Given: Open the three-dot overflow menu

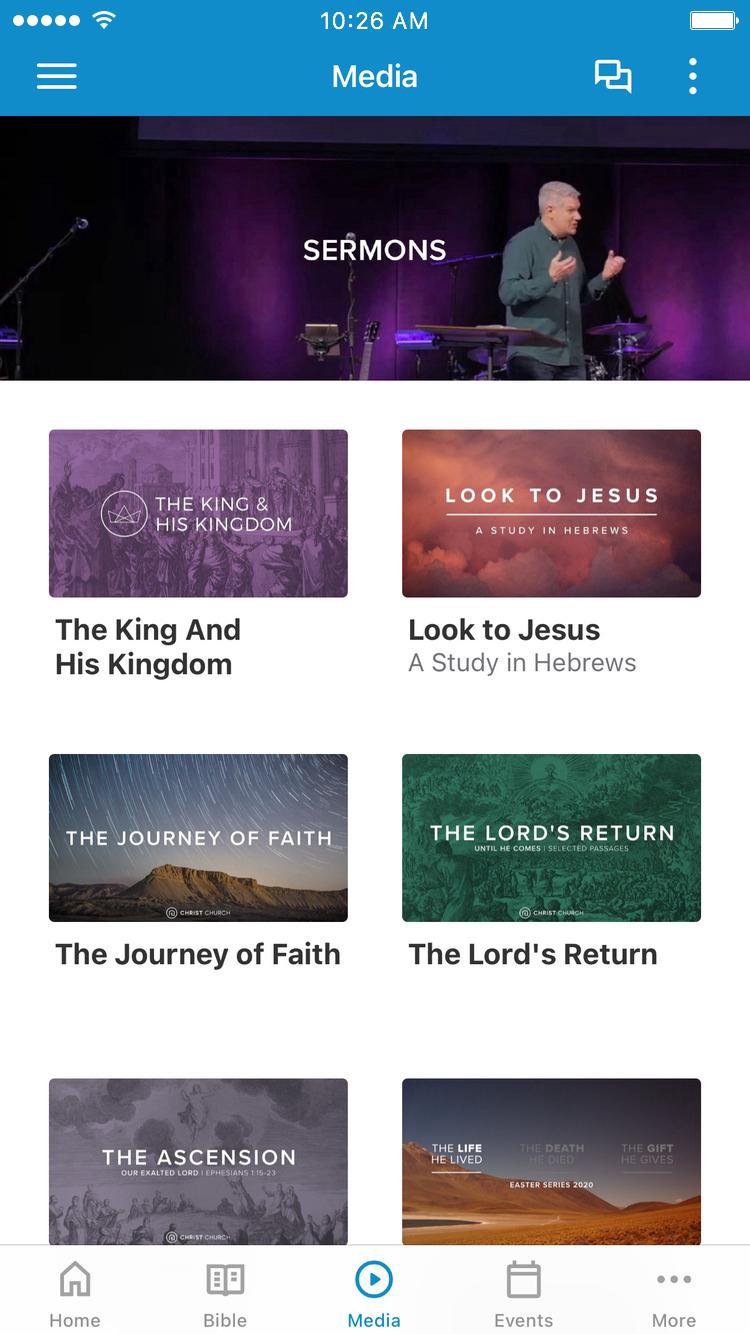Looking at the screenshot, I should coord(692,77).
